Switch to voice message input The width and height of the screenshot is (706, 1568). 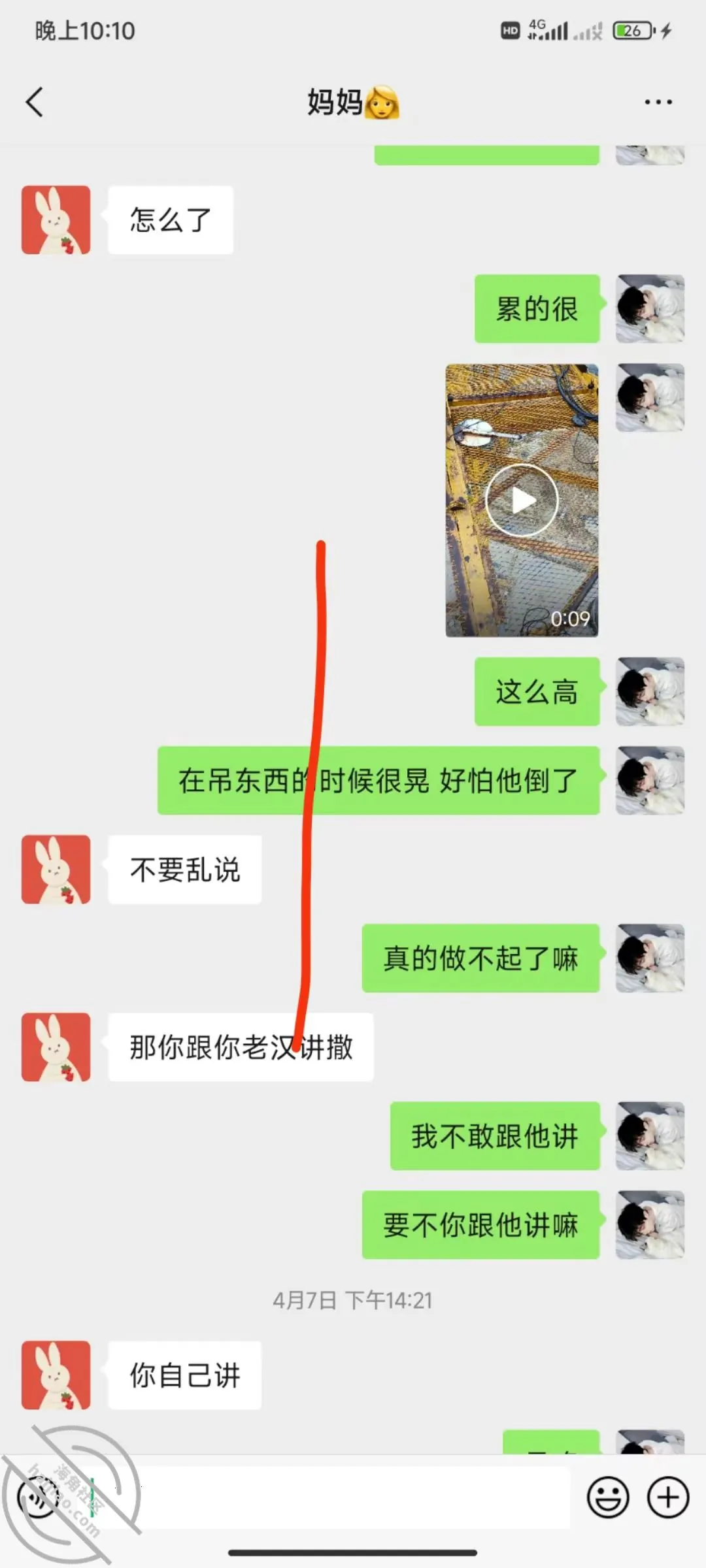pos(38,1497)
